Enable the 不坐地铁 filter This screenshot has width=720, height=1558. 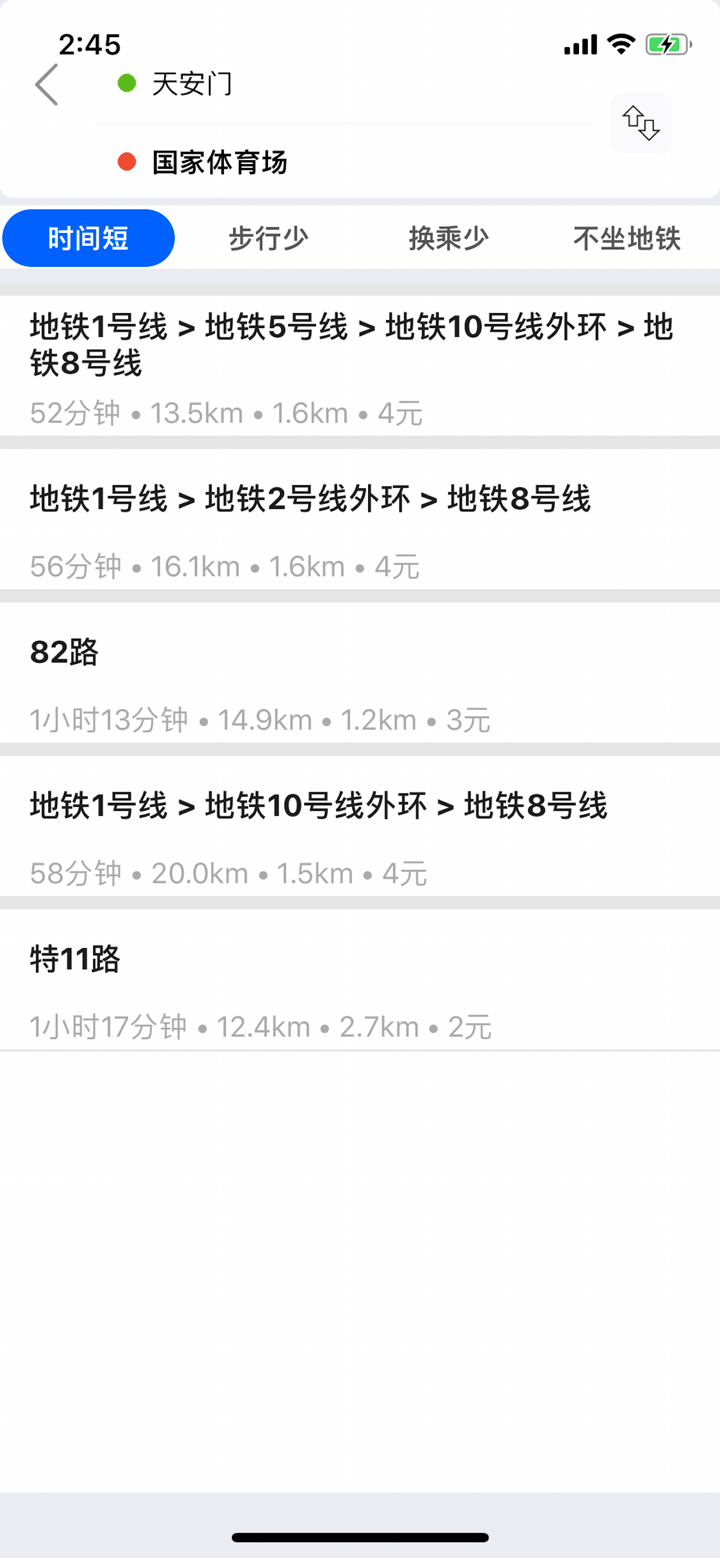tap(628, 238)
